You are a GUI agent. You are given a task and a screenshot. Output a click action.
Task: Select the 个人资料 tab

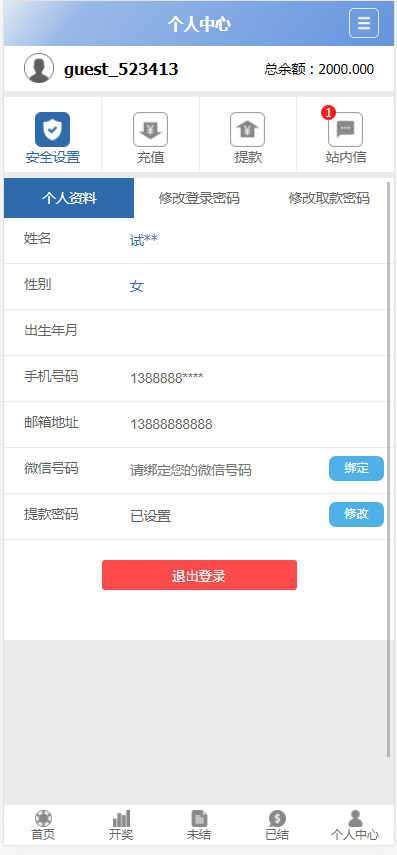pos(69,198)
